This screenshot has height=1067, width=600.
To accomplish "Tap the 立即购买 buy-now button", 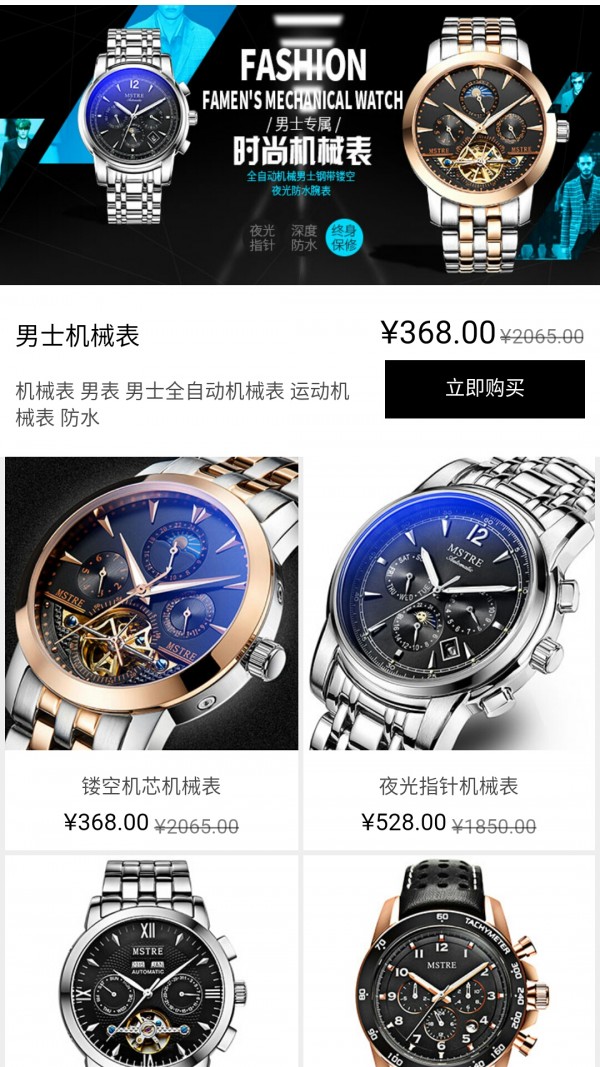I will tap(484, 389).
